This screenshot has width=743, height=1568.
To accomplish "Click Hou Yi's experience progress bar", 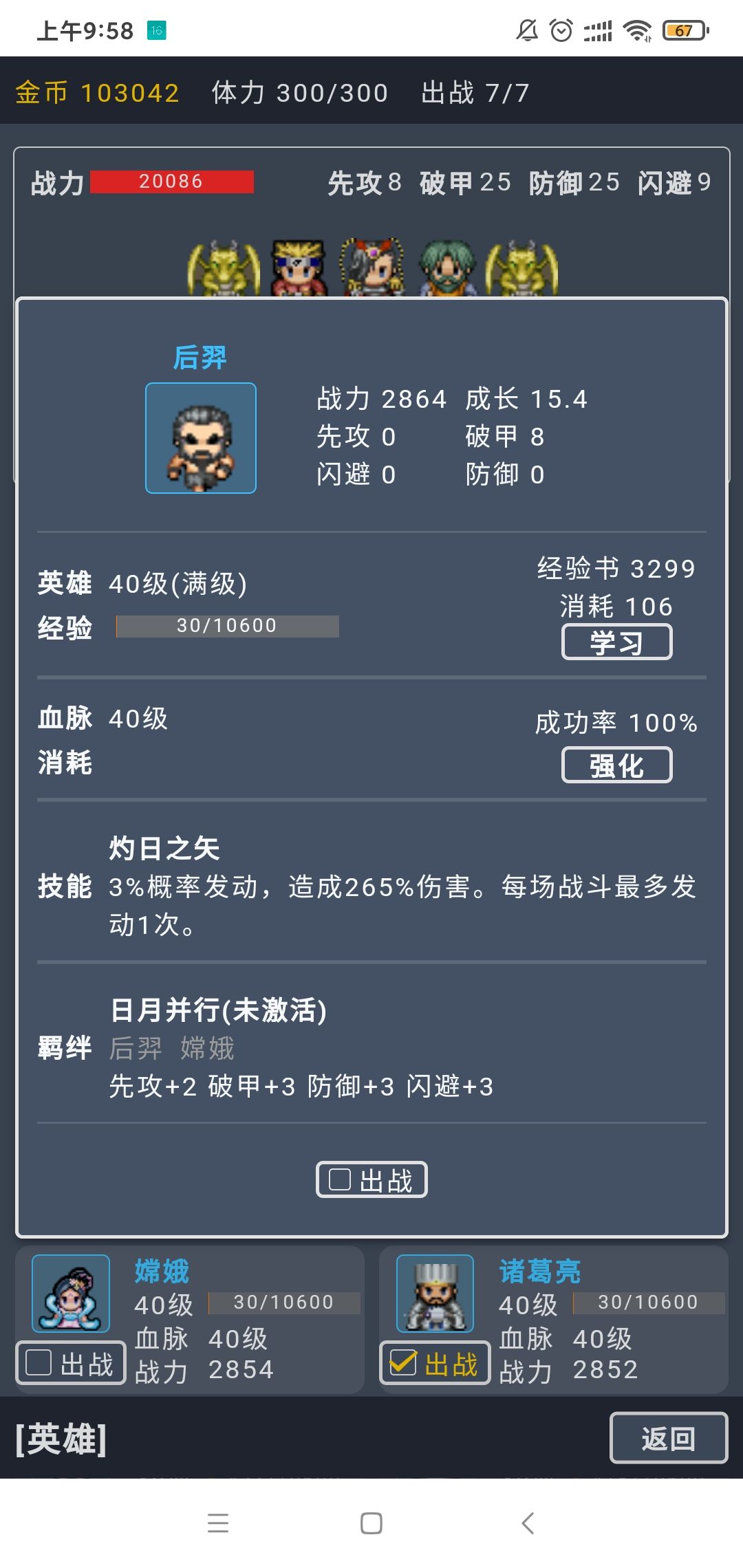I will coord(227,627).
